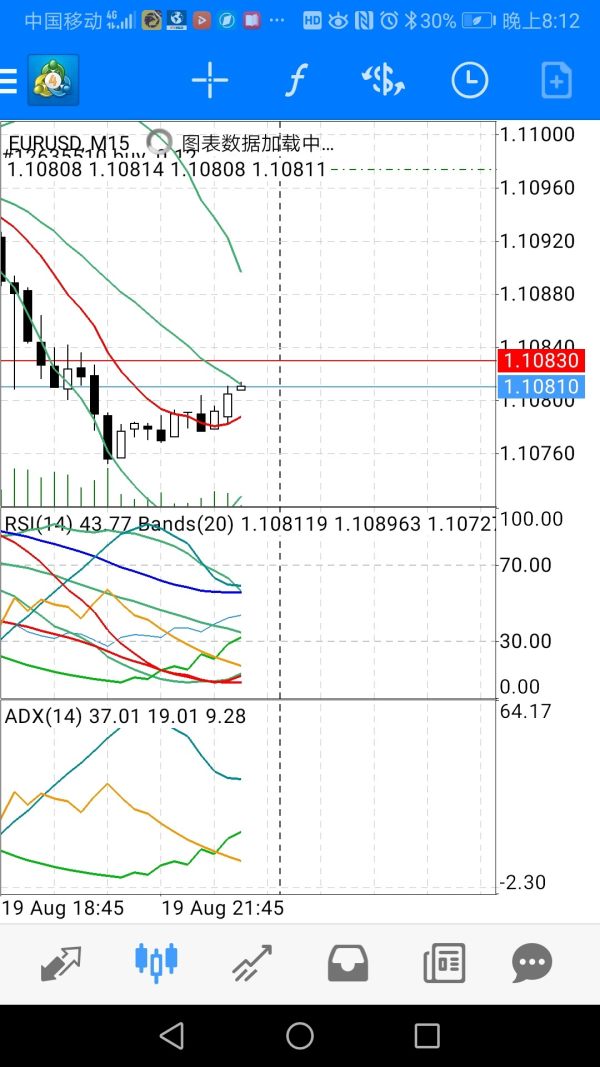Open the Trade tab
Screen dimensions: 600x1067
pyautogui.click(x=252, y=964)
